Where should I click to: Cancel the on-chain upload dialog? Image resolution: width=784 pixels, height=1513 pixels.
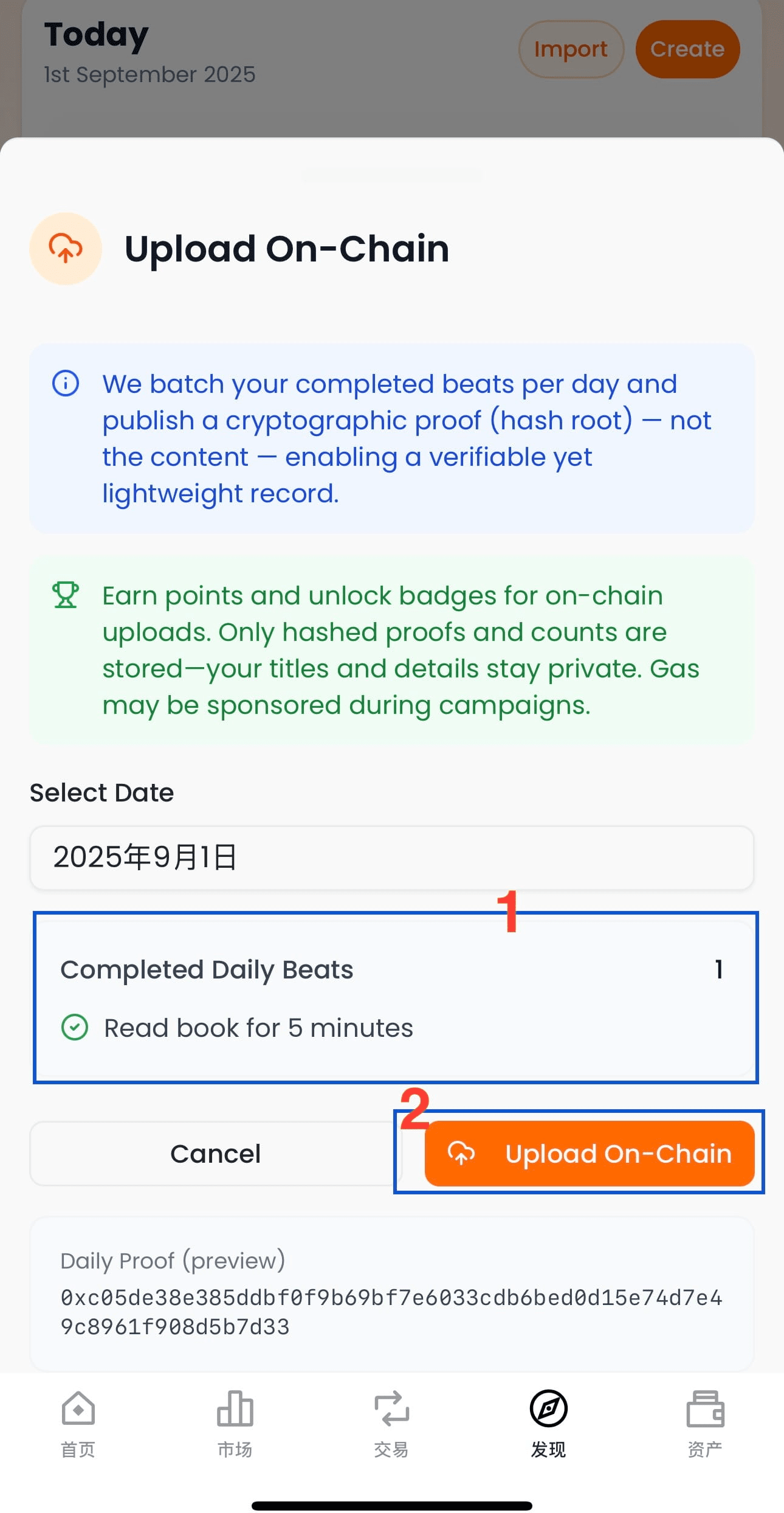[x=215, y=1153]
